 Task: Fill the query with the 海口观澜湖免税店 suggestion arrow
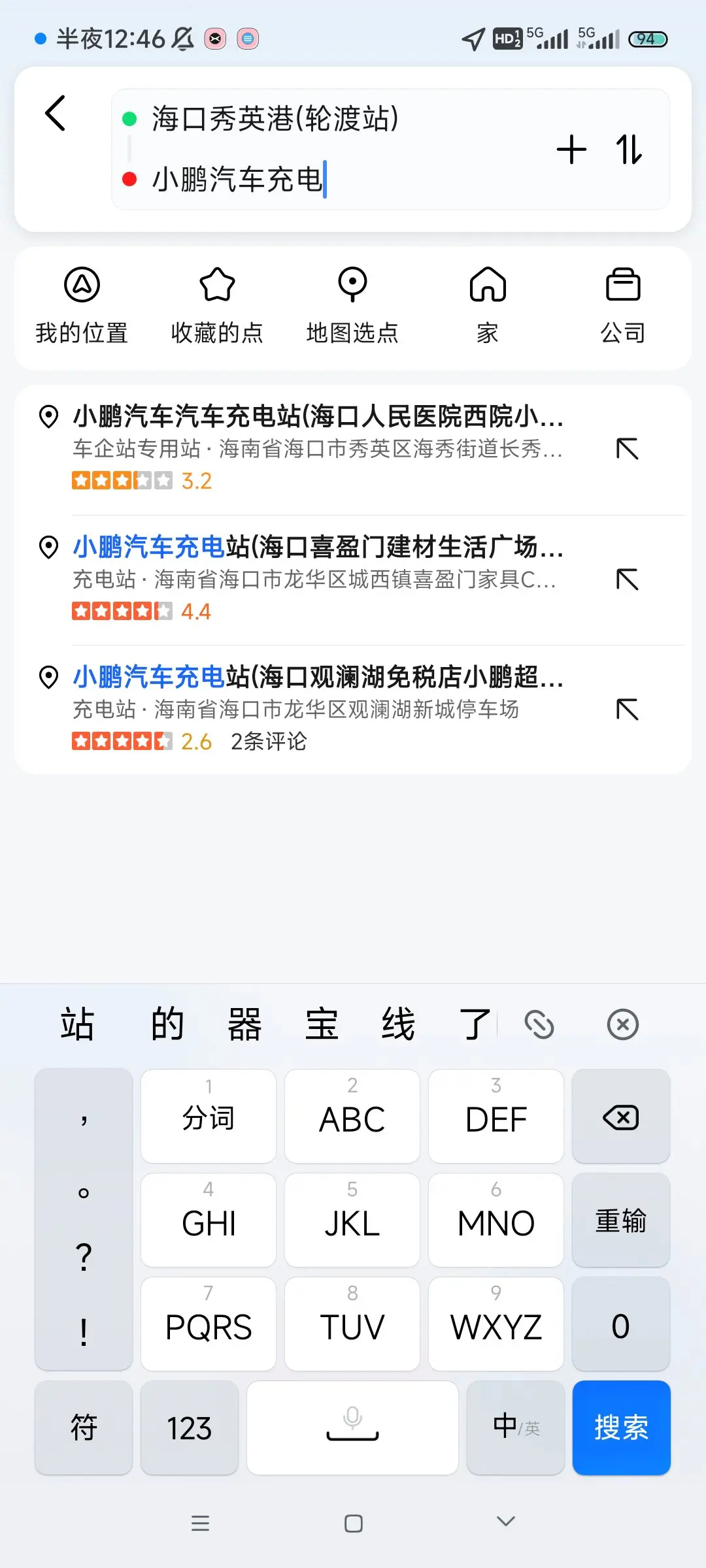[627, 710]
